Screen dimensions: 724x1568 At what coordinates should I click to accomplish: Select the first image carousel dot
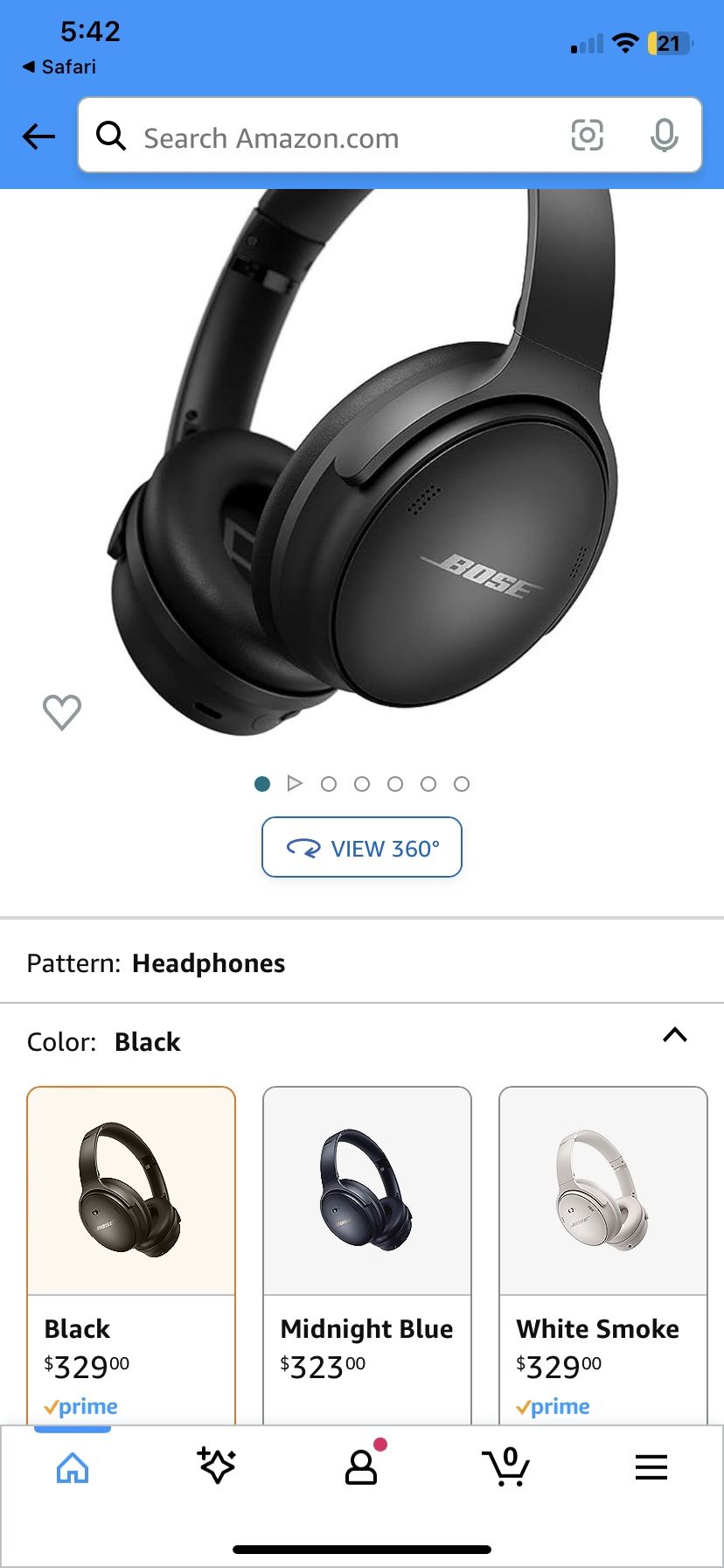click(261, 783)
